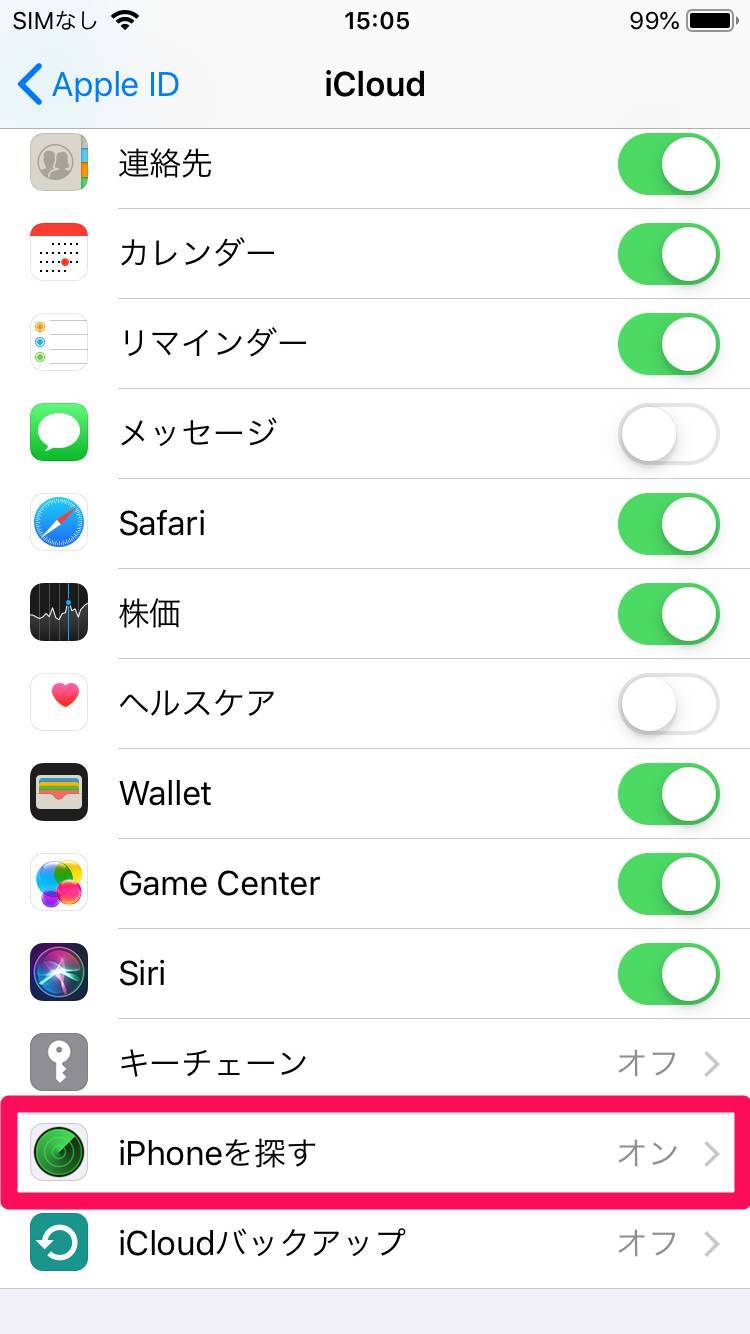Switch off リマインダー sync
Image resolution: width=750 pixels, height=1334 pixels.
(x=668, y=344)
